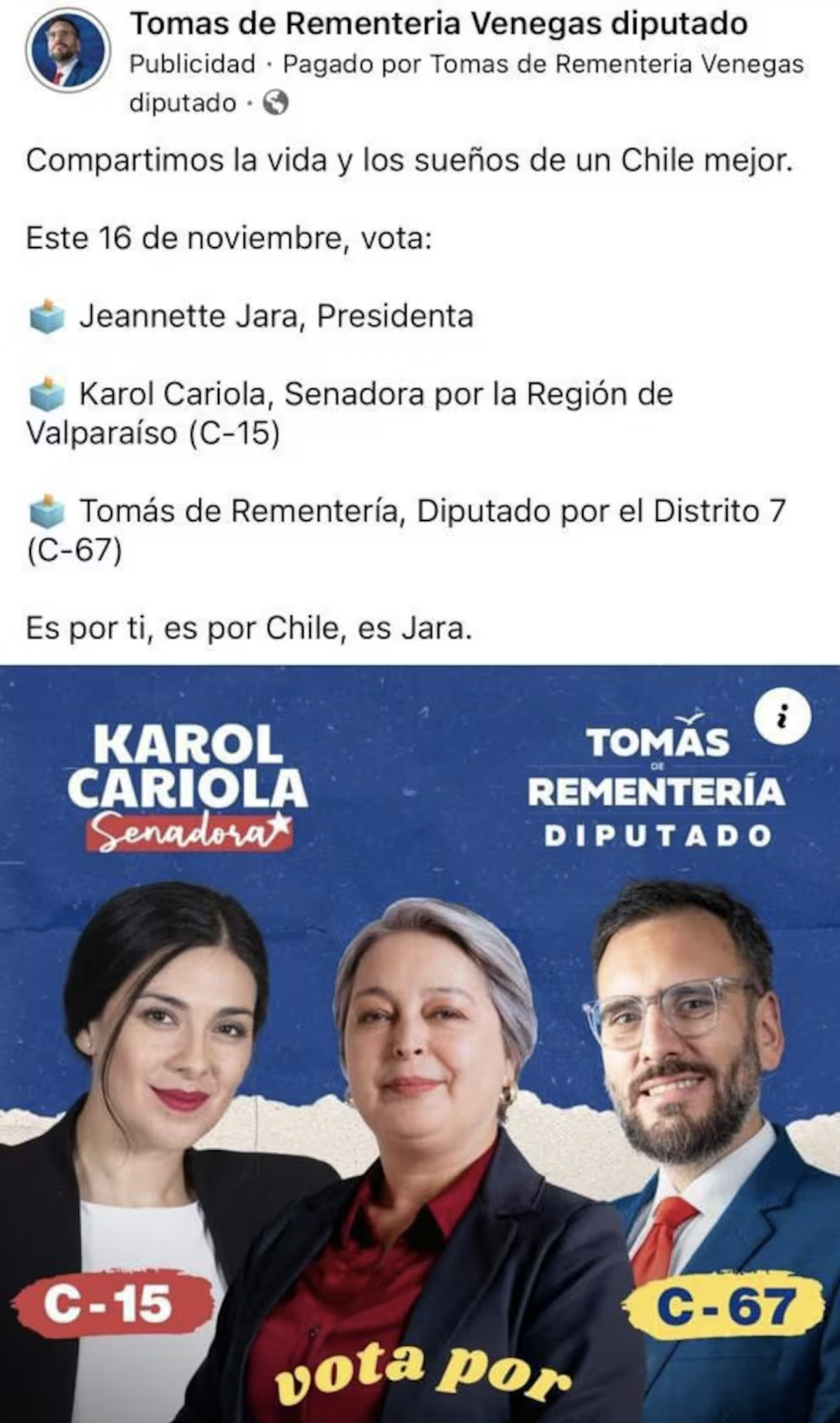Open Tomas de Rementeria's profile picture

[x=67, y=51]
